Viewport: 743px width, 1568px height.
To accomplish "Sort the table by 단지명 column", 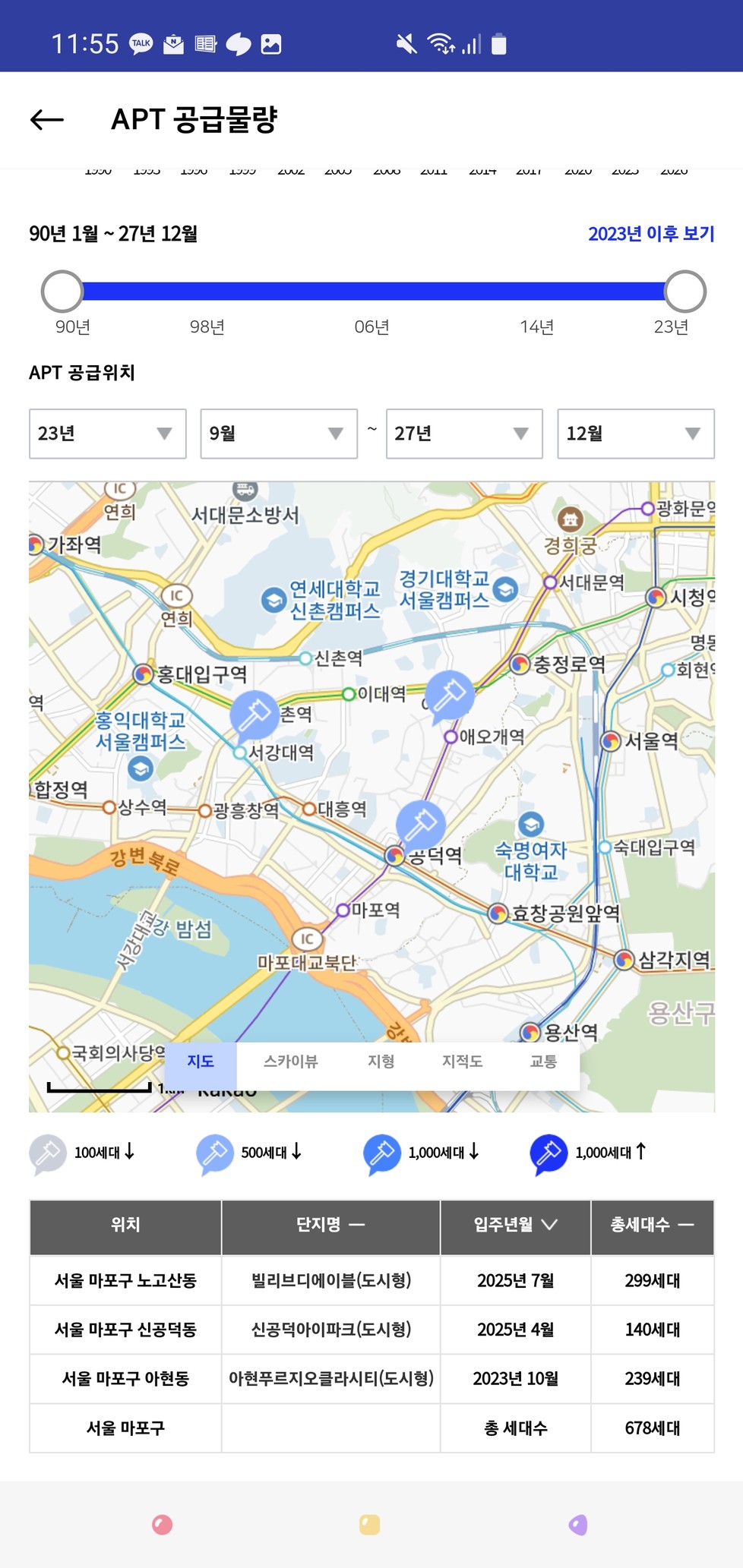I will point(330,1224).
